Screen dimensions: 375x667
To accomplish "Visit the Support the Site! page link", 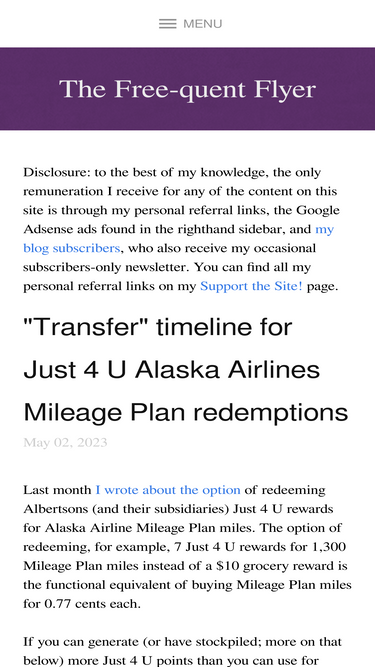I will click(251, 286).
